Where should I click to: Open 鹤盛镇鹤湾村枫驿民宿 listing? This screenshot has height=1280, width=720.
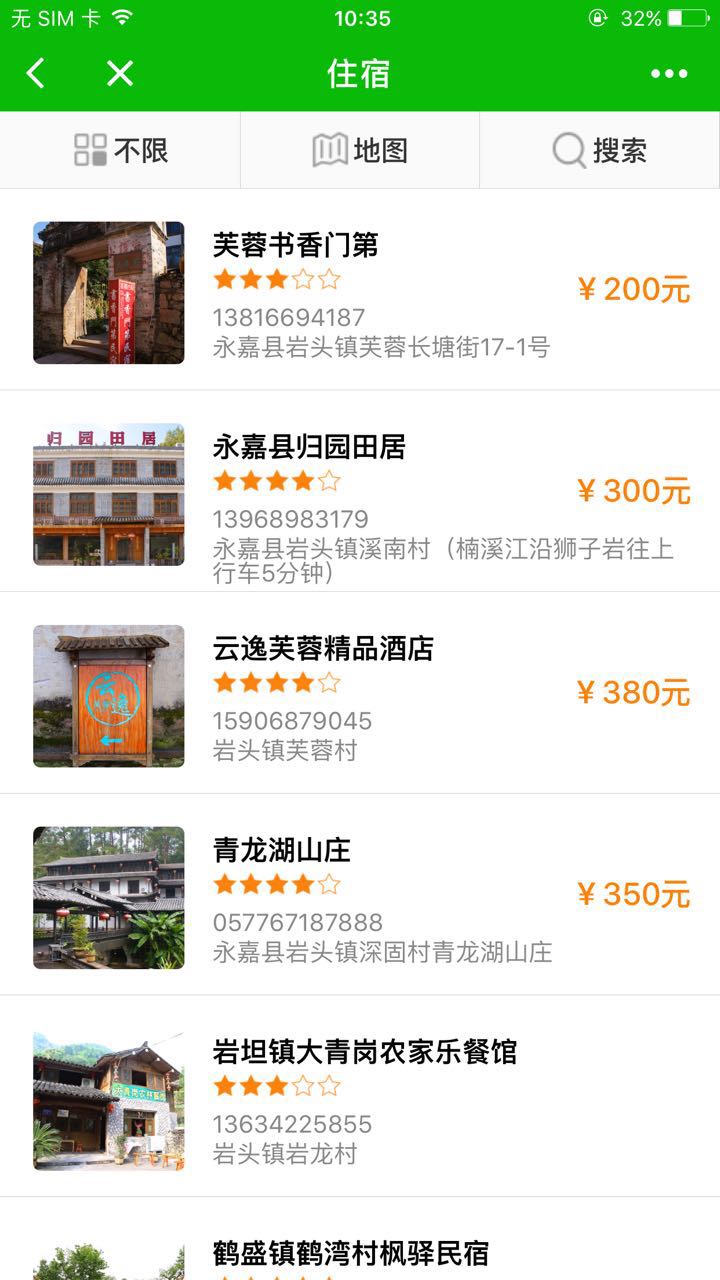pos(351,1254)
